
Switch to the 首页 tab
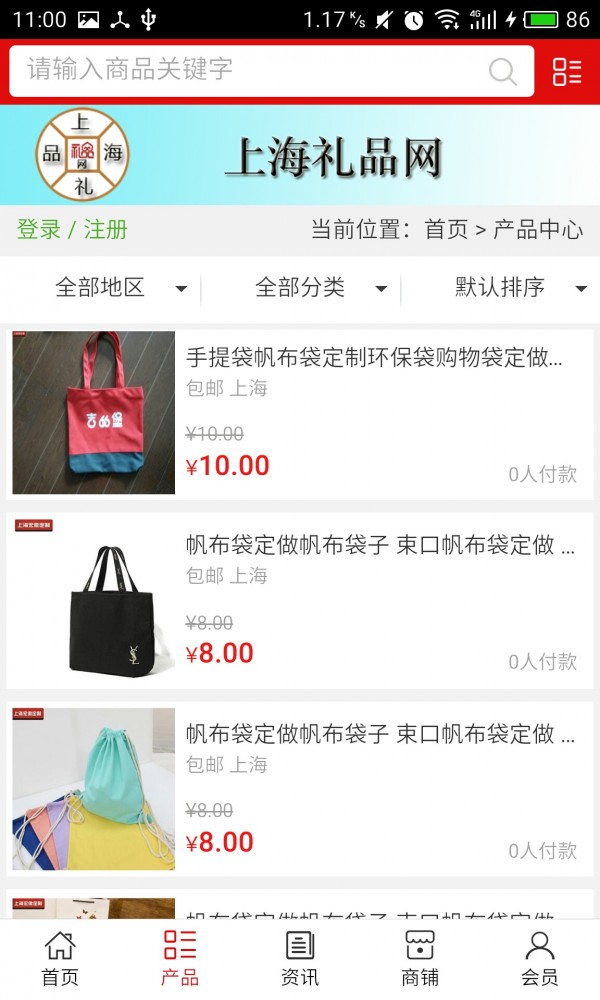[x=60, y=958]
